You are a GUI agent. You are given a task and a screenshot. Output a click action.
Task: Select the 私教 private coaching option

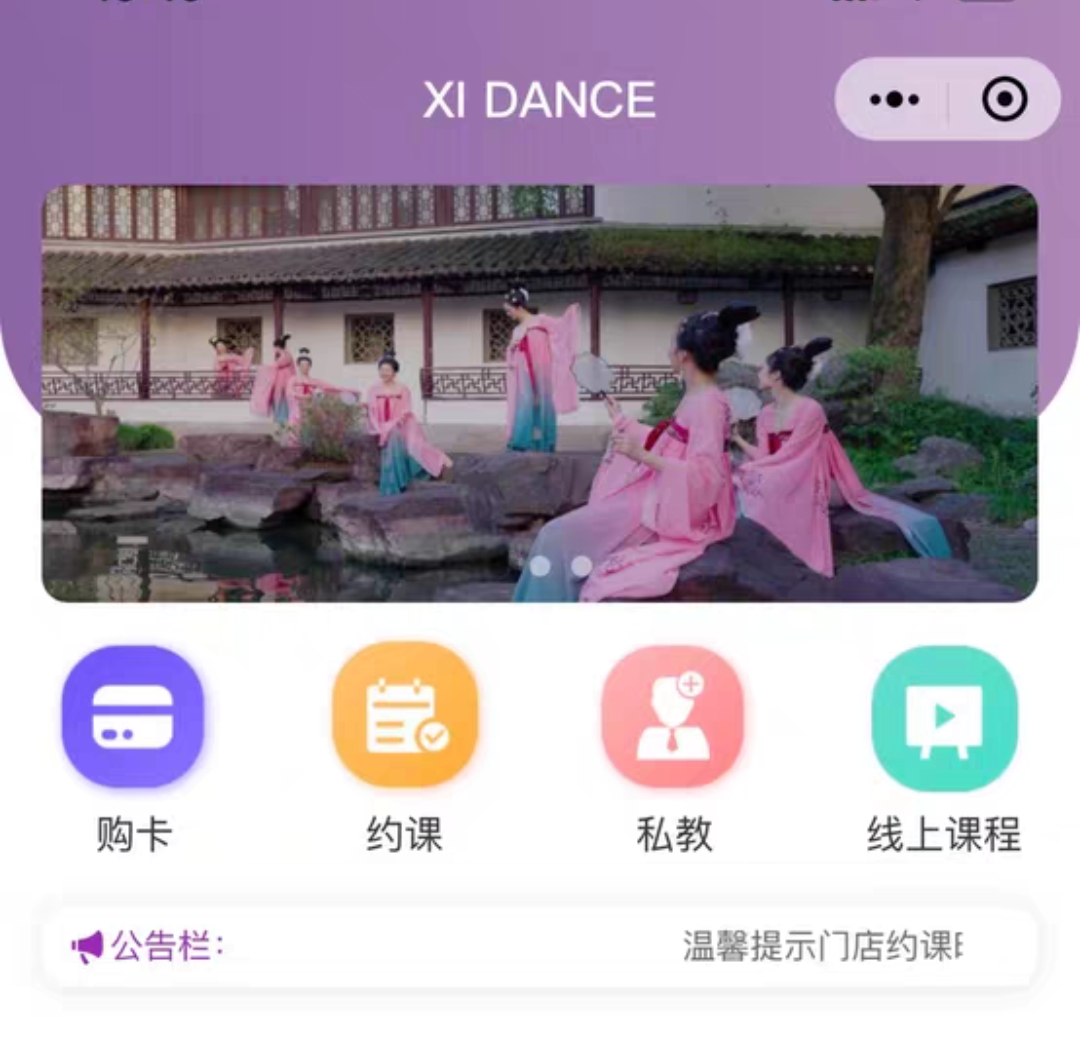tap(673, 716)
